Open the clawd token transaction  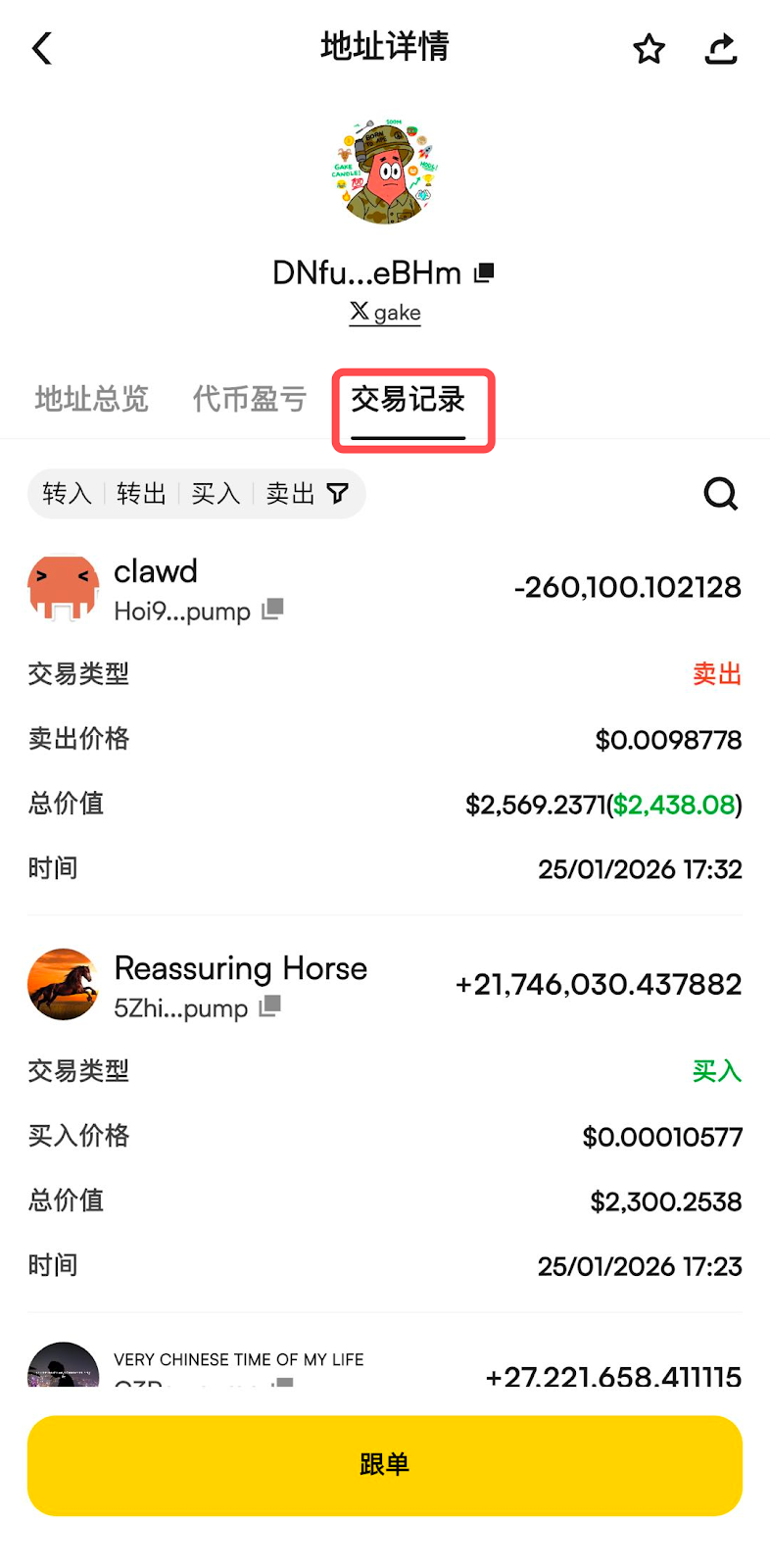tap(156, 572)
